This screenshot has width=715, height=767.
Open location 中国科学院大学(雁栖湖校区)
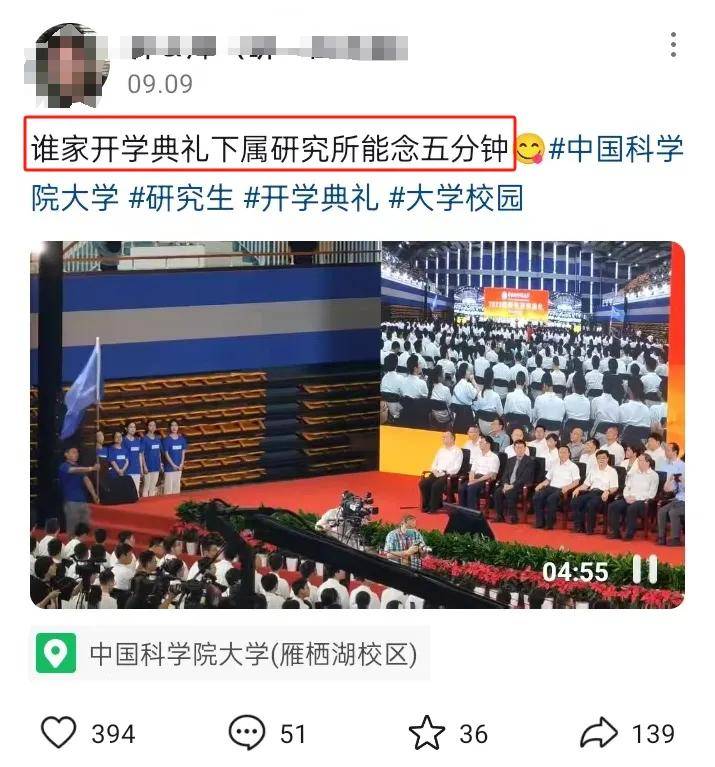252,654
